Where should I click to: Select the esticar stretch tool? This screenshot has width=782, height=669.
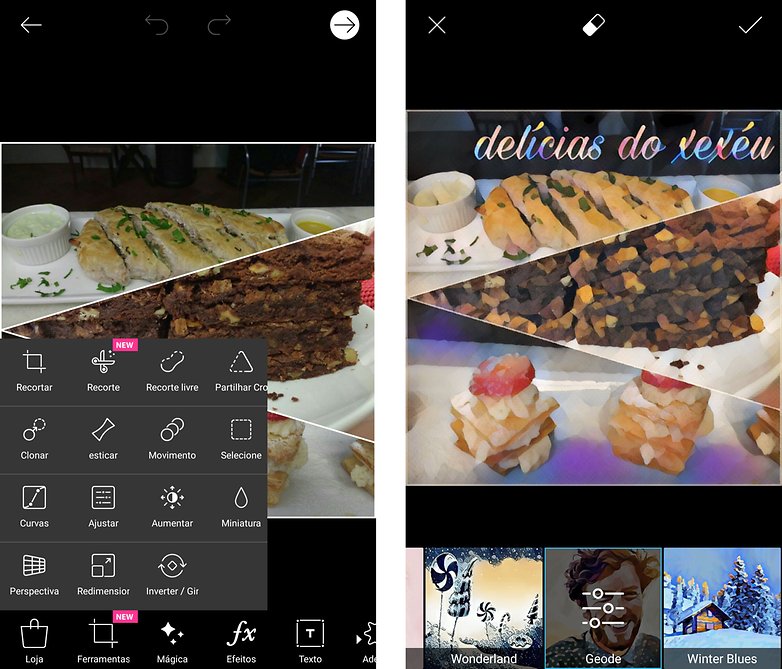103,439
